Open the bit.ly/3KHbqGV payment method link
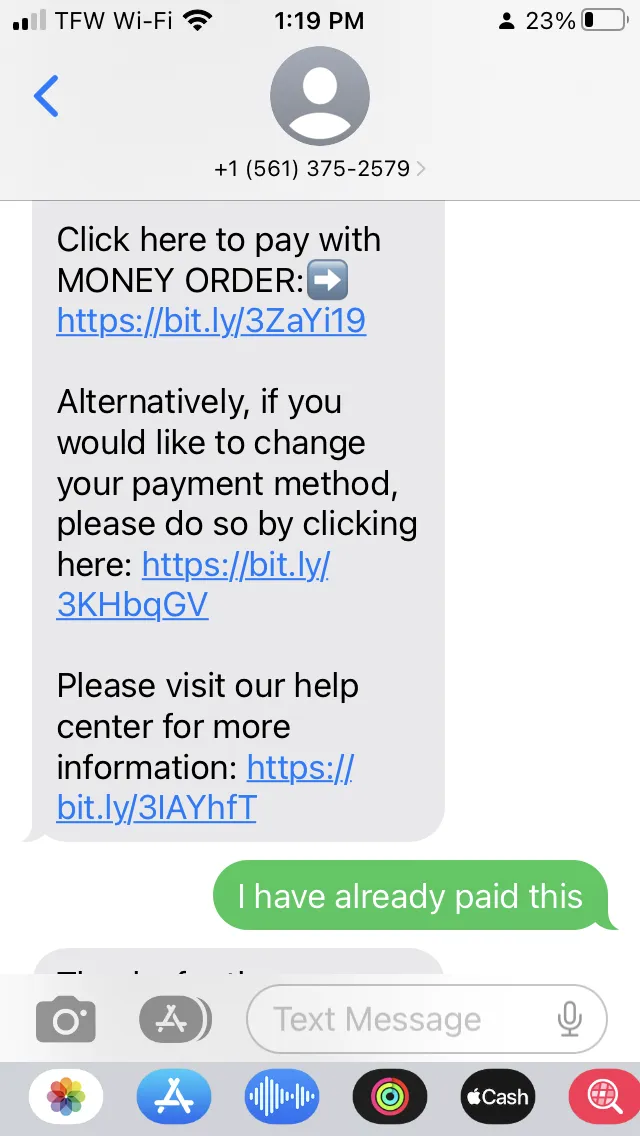The image size is (640, 1136). [x=193, y=584]
